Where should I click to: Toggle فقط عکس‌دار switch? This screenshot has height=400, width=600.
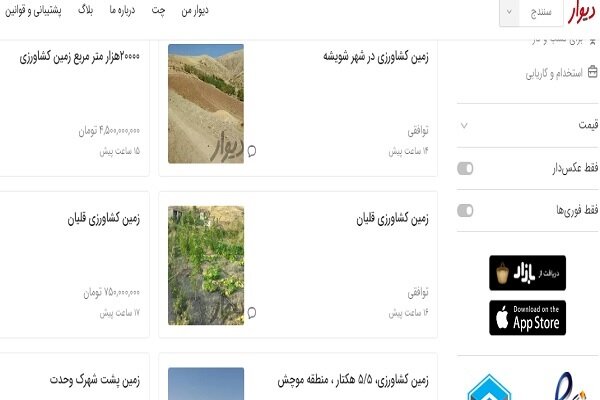(465, 168)
